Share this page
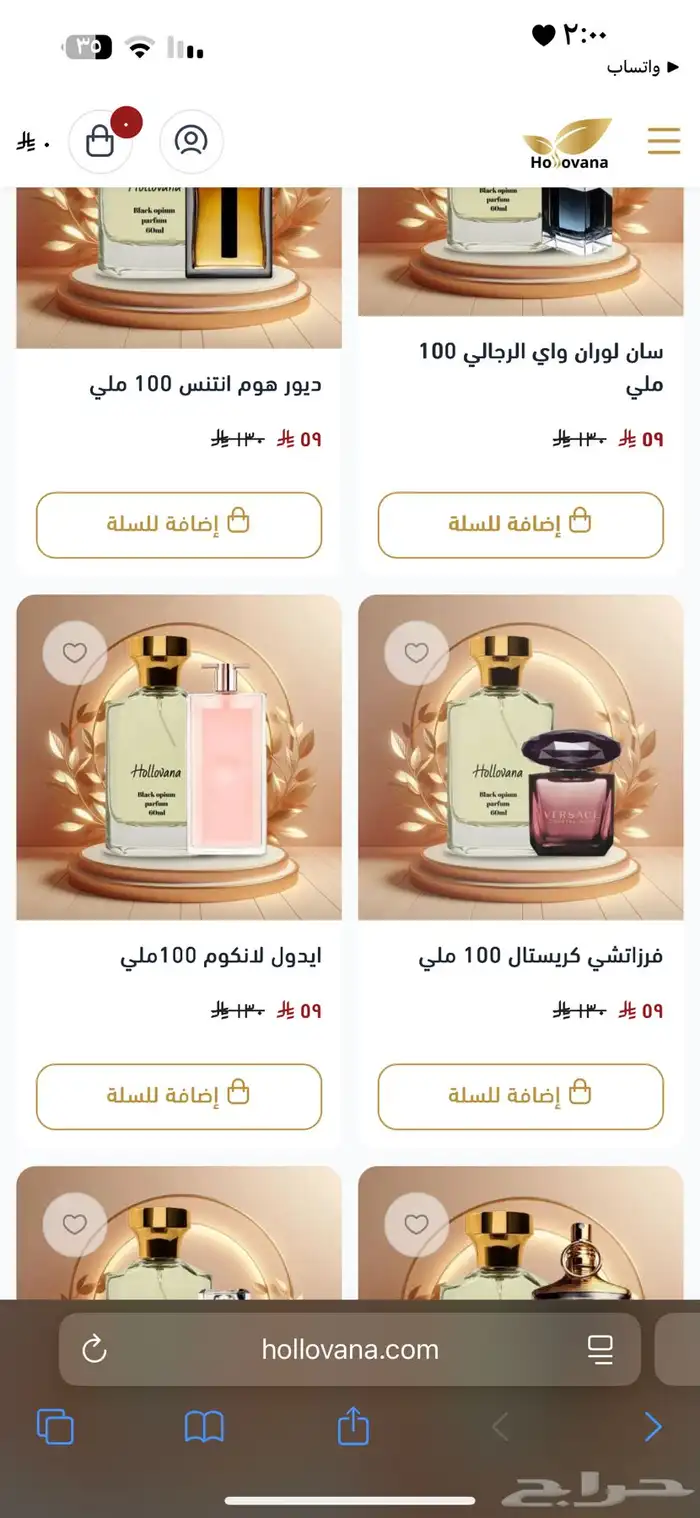 point(353,1426)
